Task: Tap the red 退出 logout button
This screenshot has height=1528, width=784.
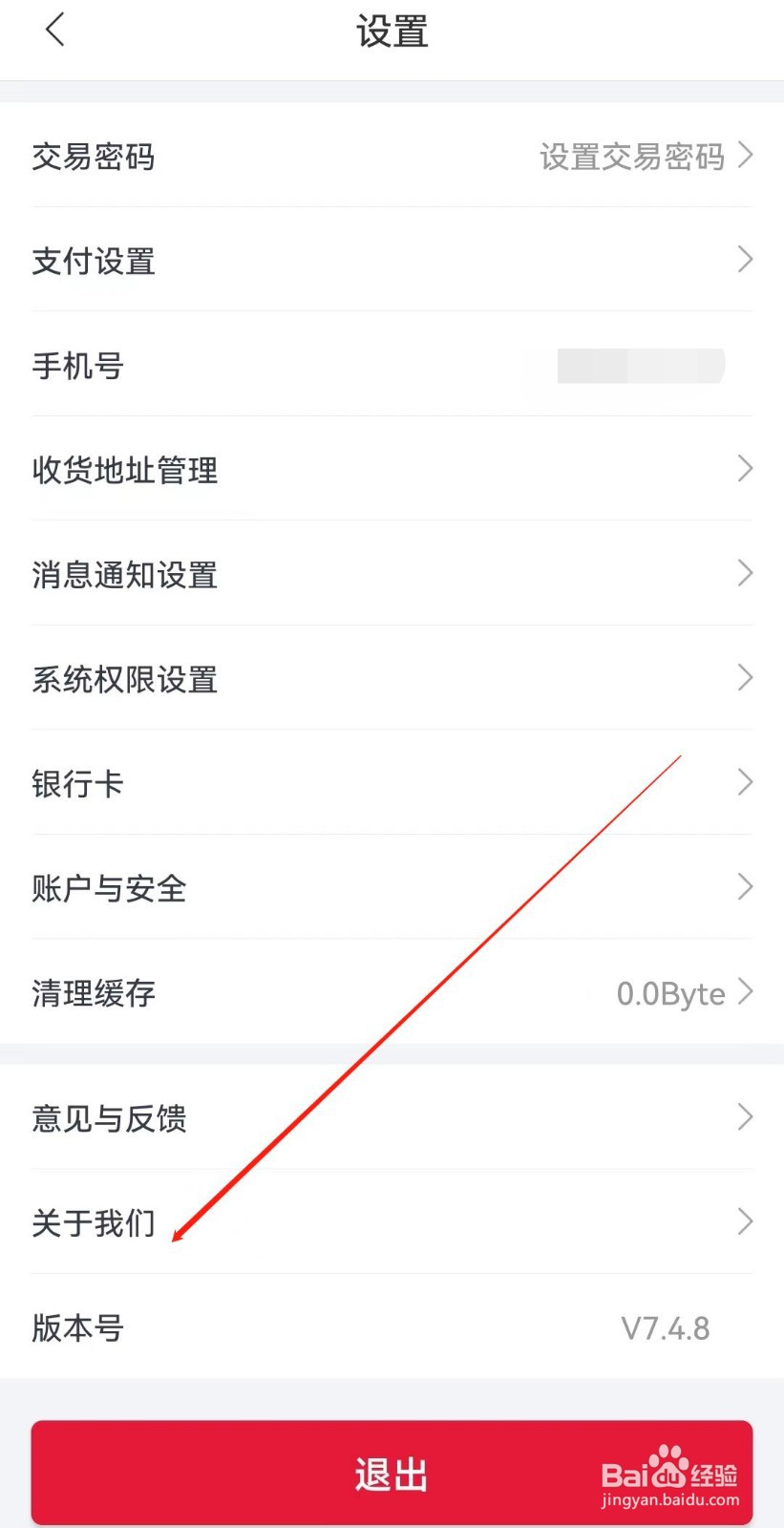Action: click(x=392, y=1473)
